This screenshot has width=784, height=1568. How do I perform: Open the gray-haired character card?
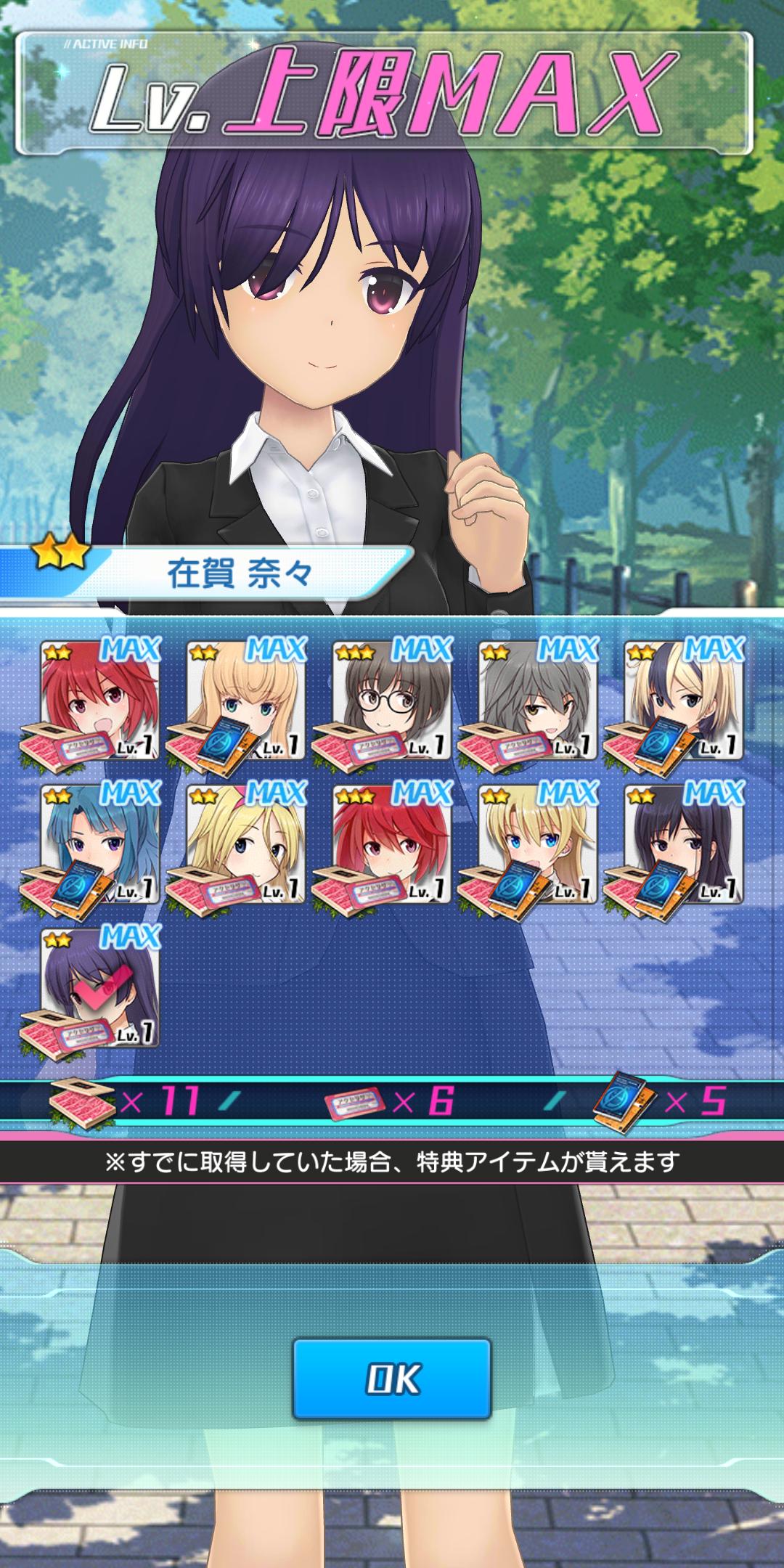click(x=537, y=701)
